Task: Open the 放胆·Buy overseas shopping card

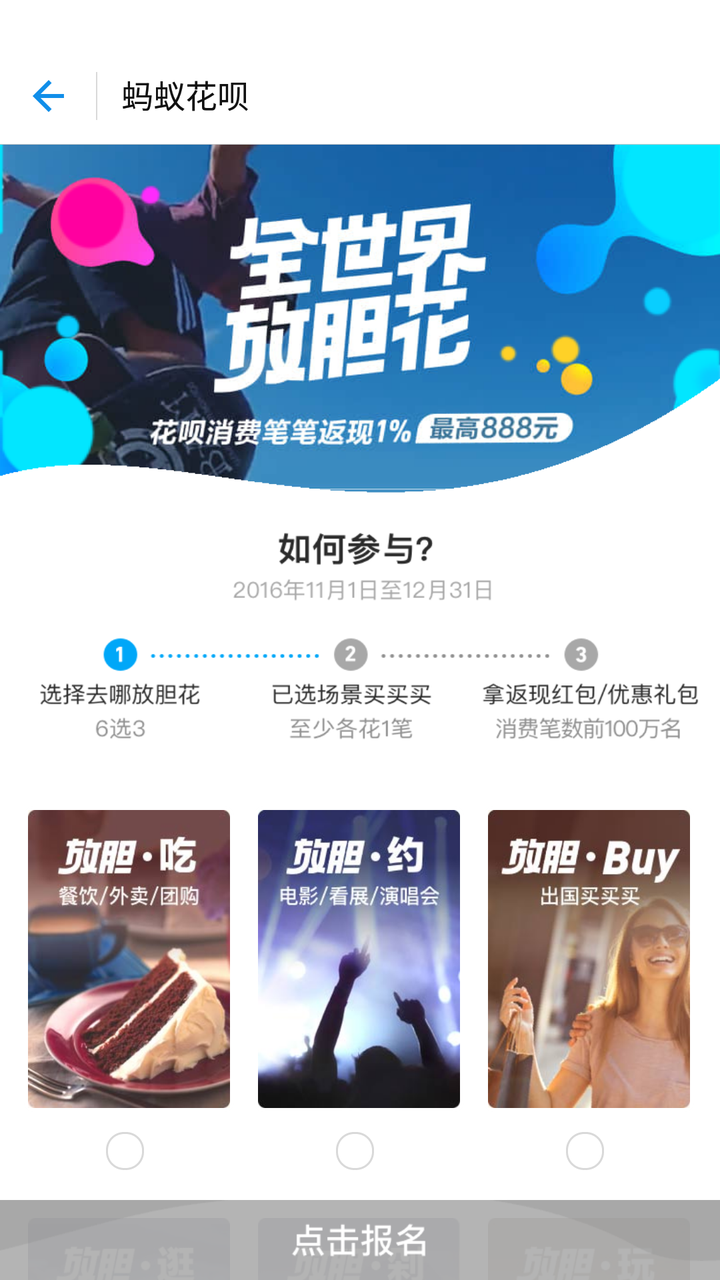Action: [589, 958]
